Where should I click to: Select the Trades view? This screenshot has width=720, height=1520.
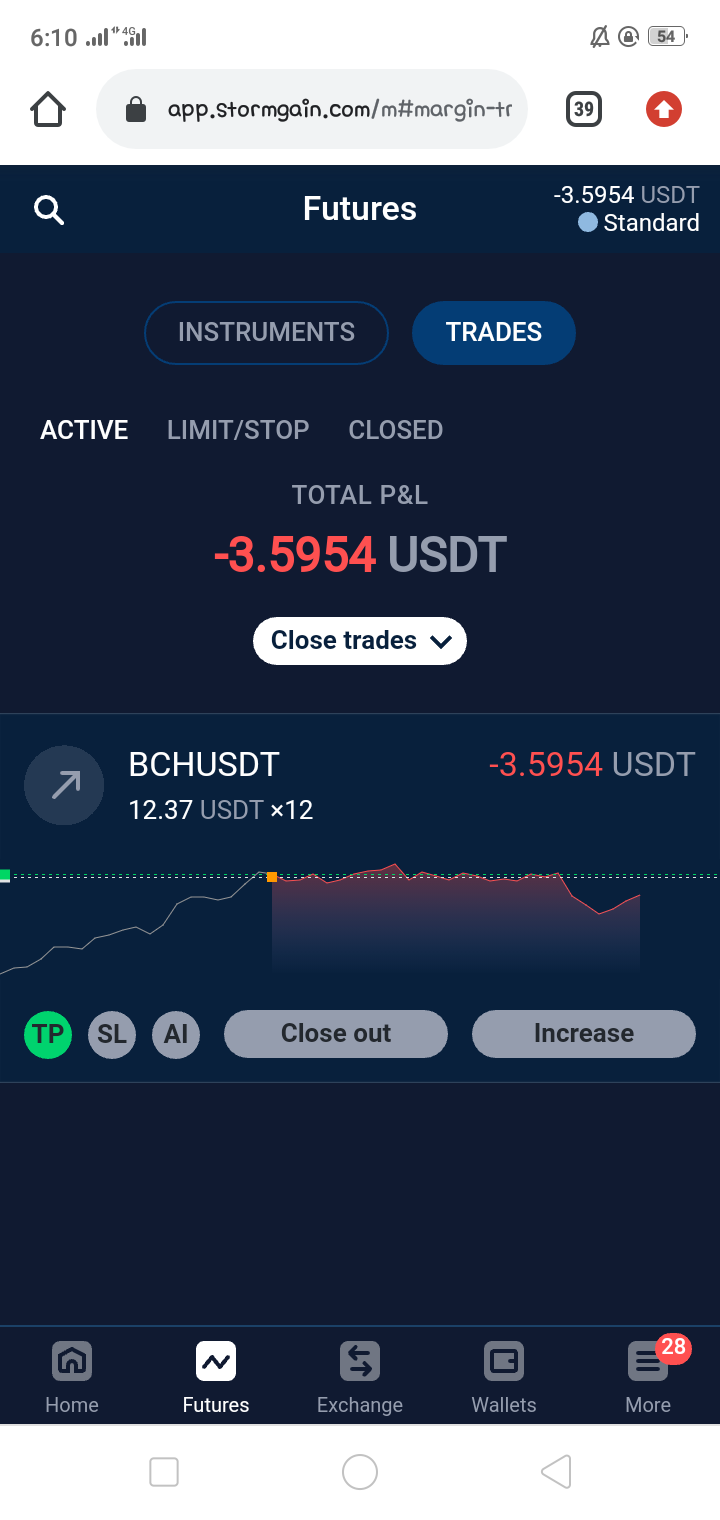tap(494, 332)
